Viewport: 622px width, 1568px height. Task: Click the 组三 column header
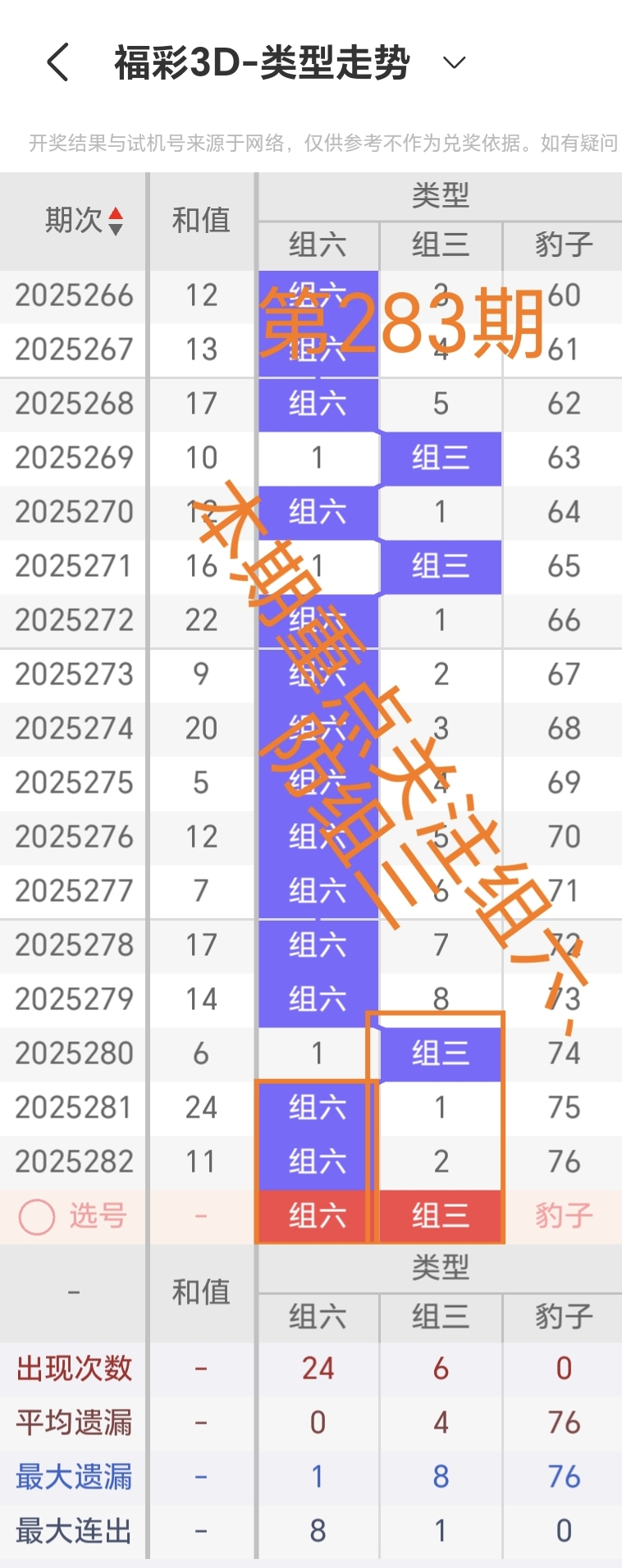coord(440,245)
